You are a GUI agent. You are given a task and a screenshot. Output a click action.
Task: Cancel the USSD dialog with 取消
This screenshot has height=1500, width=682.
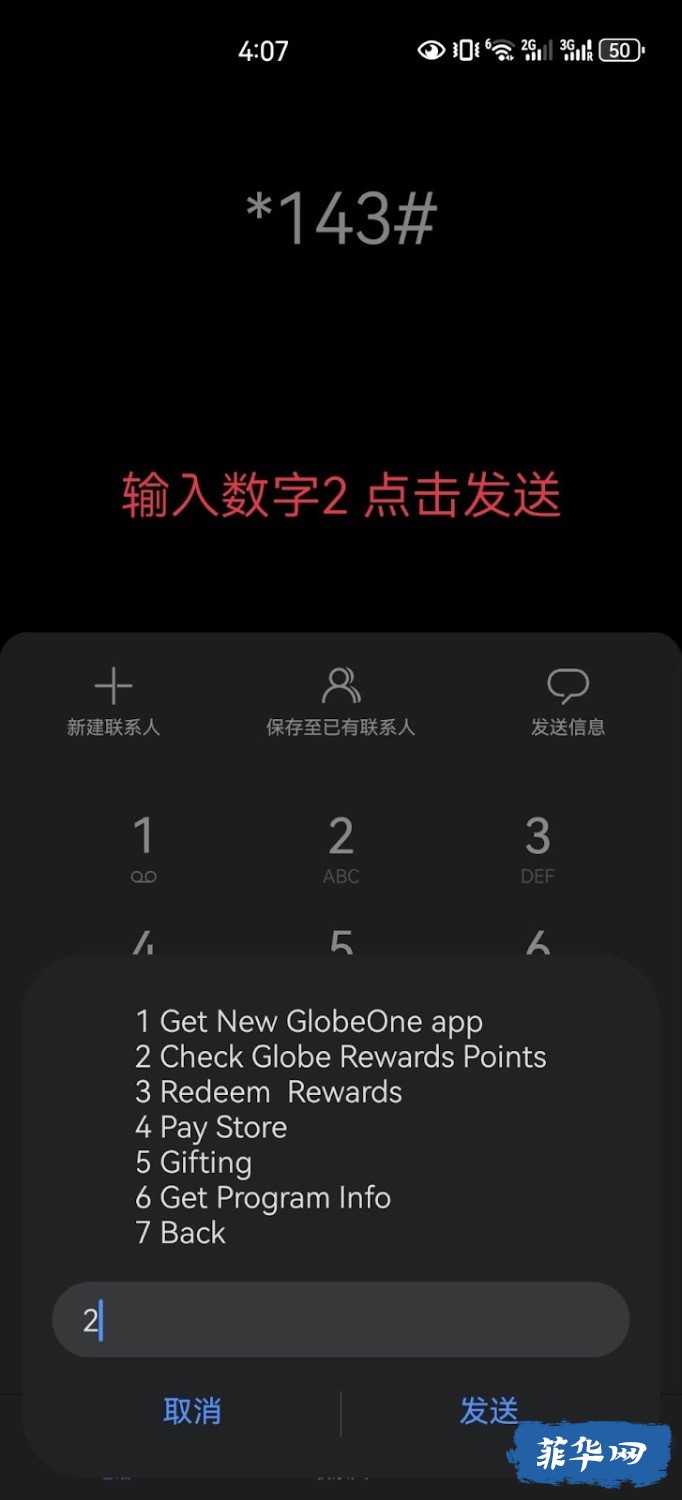(x=192, y=1411)
